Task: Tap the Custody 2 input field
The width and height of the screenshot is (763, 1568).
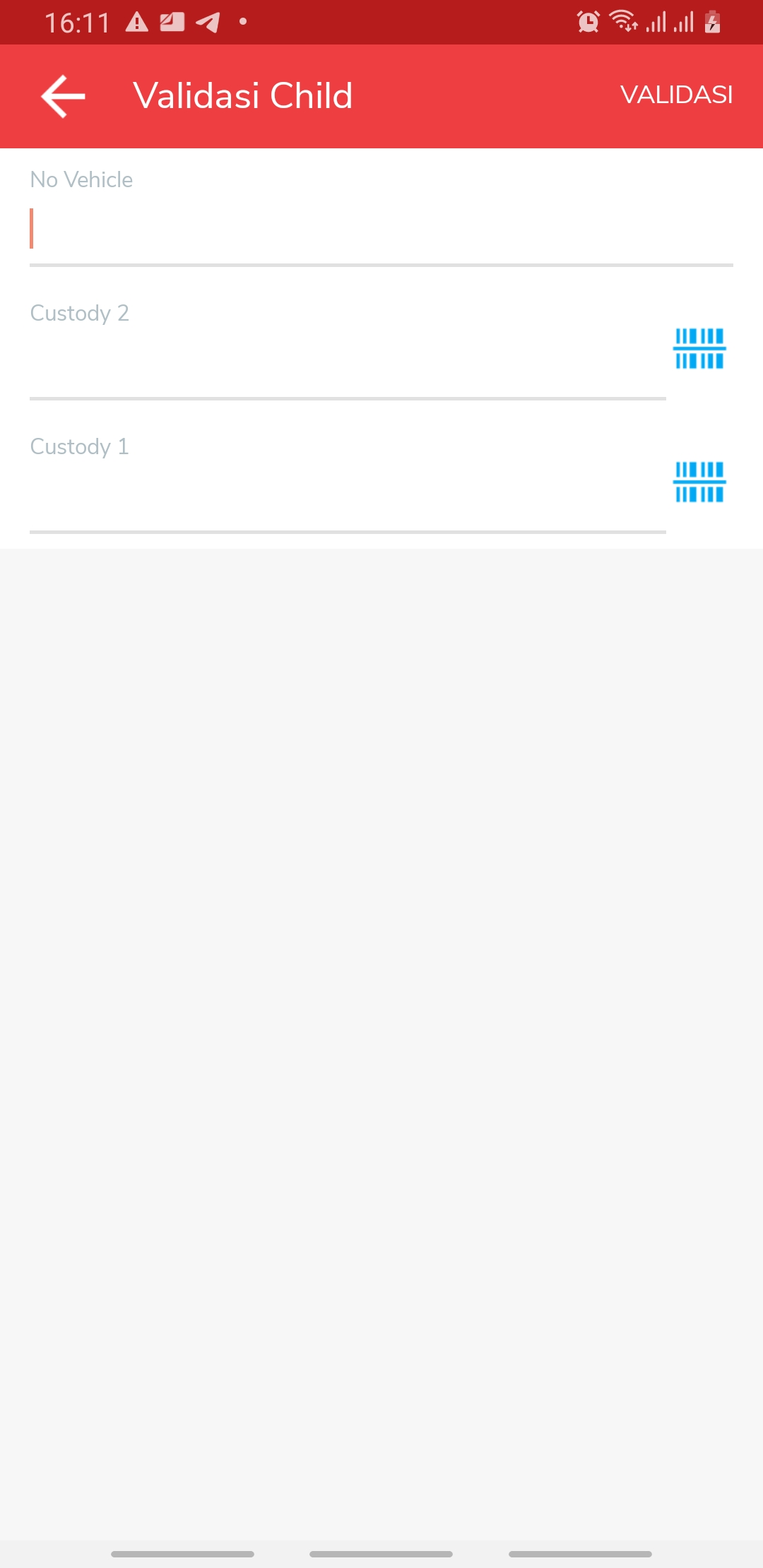Action: [348, 362]
